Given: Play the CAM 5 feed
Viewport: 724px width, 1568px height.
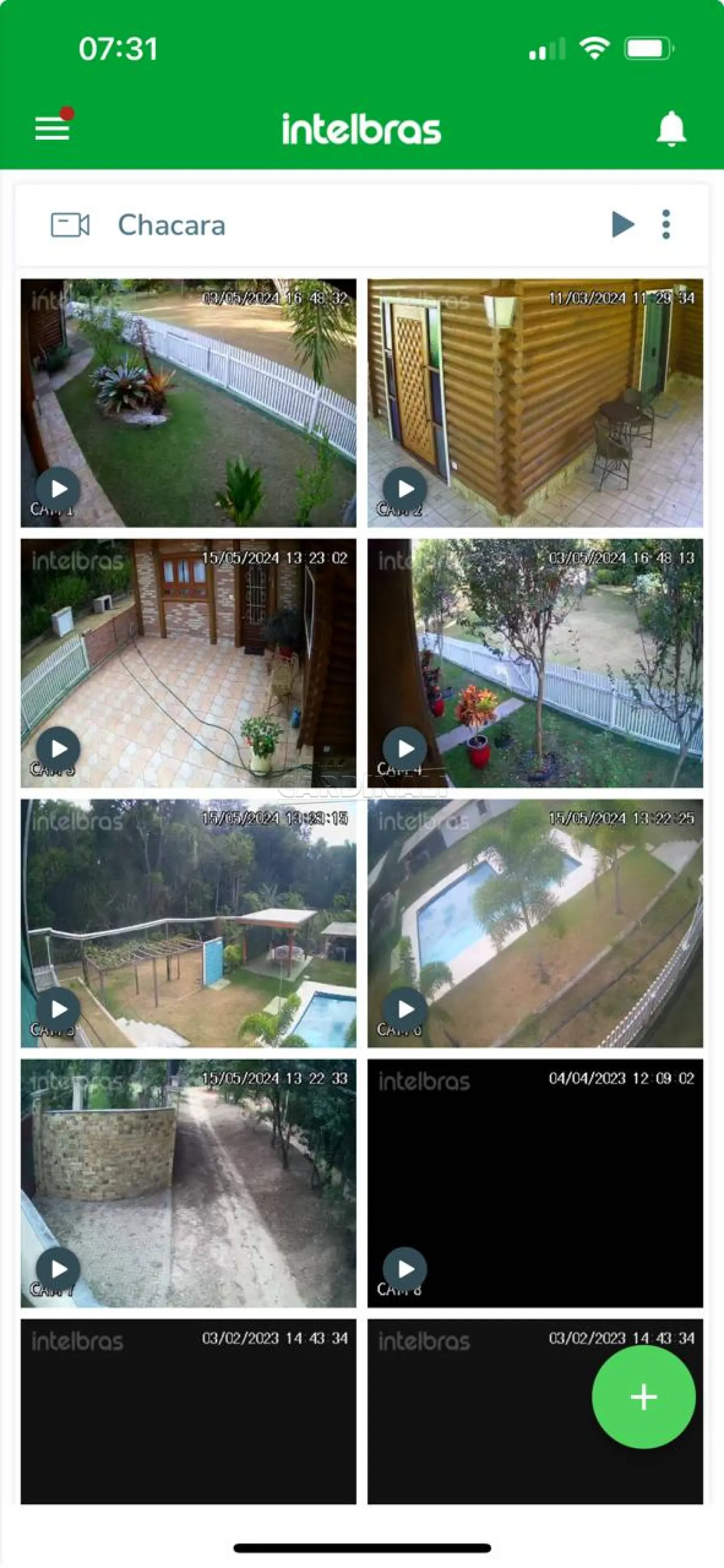Looking at the screenshot, I should click(x=58, y=1008).
